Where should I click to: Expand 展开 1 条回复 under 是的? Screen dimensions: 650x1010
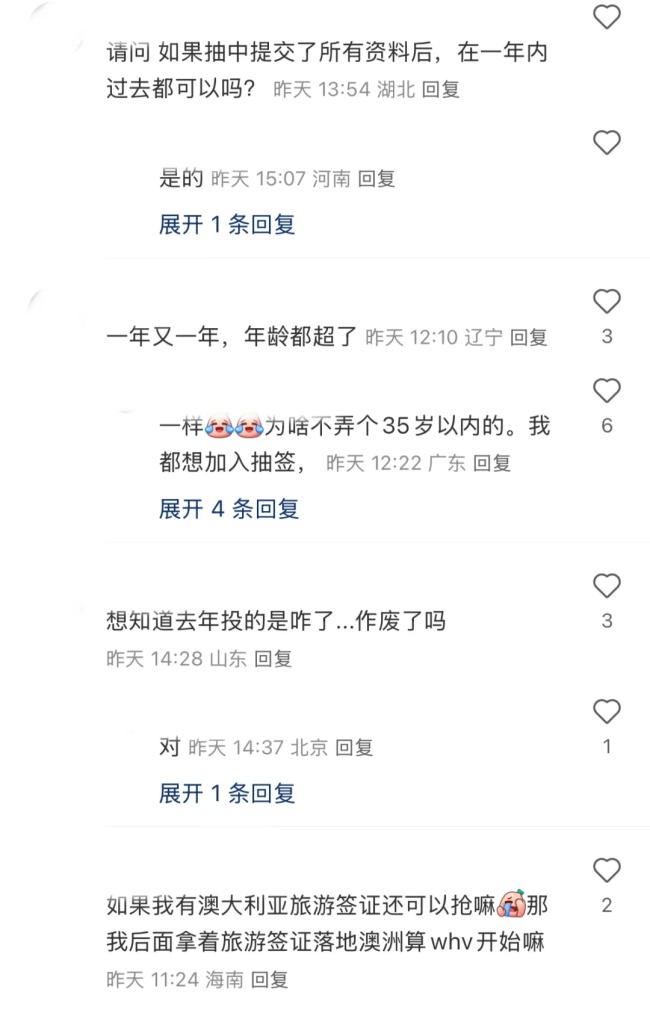(x=227, y=224)
